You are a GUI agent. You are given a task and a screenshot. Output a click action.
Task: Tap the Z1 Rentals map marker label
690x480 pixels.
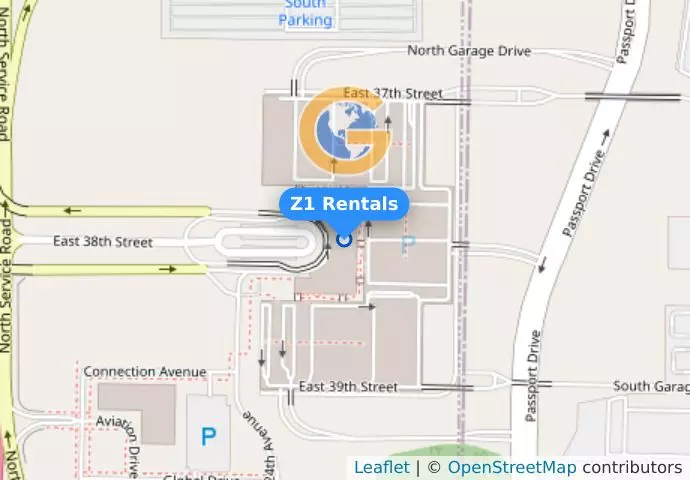click(344, 204)
